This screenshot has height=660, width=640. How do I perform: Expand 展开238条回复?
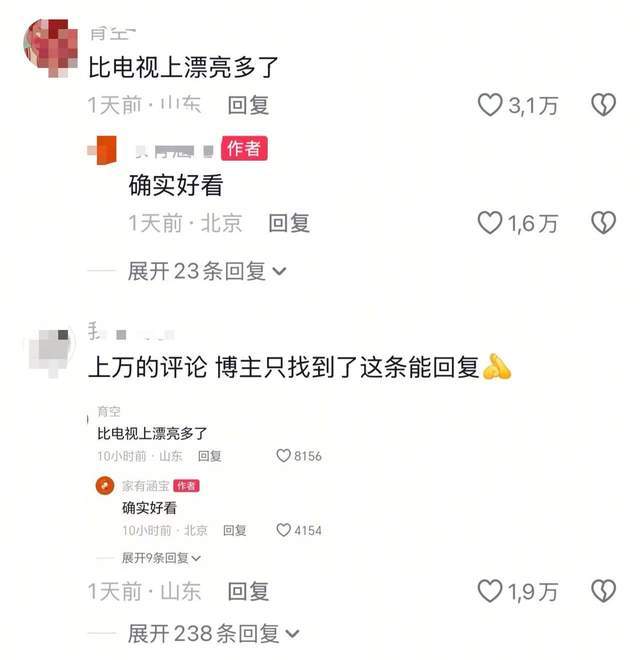coord(213,634)
